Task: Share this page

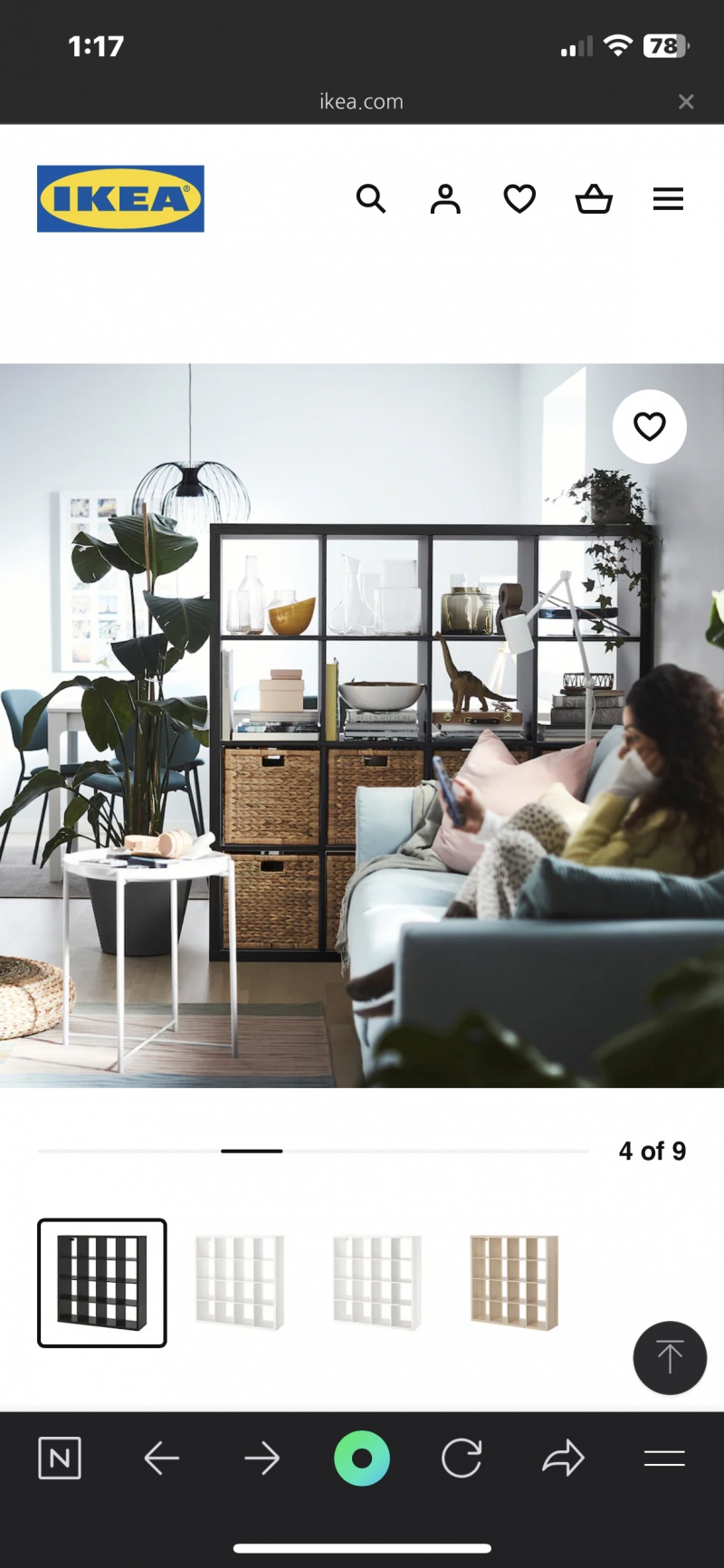Action: [563, 1458]
